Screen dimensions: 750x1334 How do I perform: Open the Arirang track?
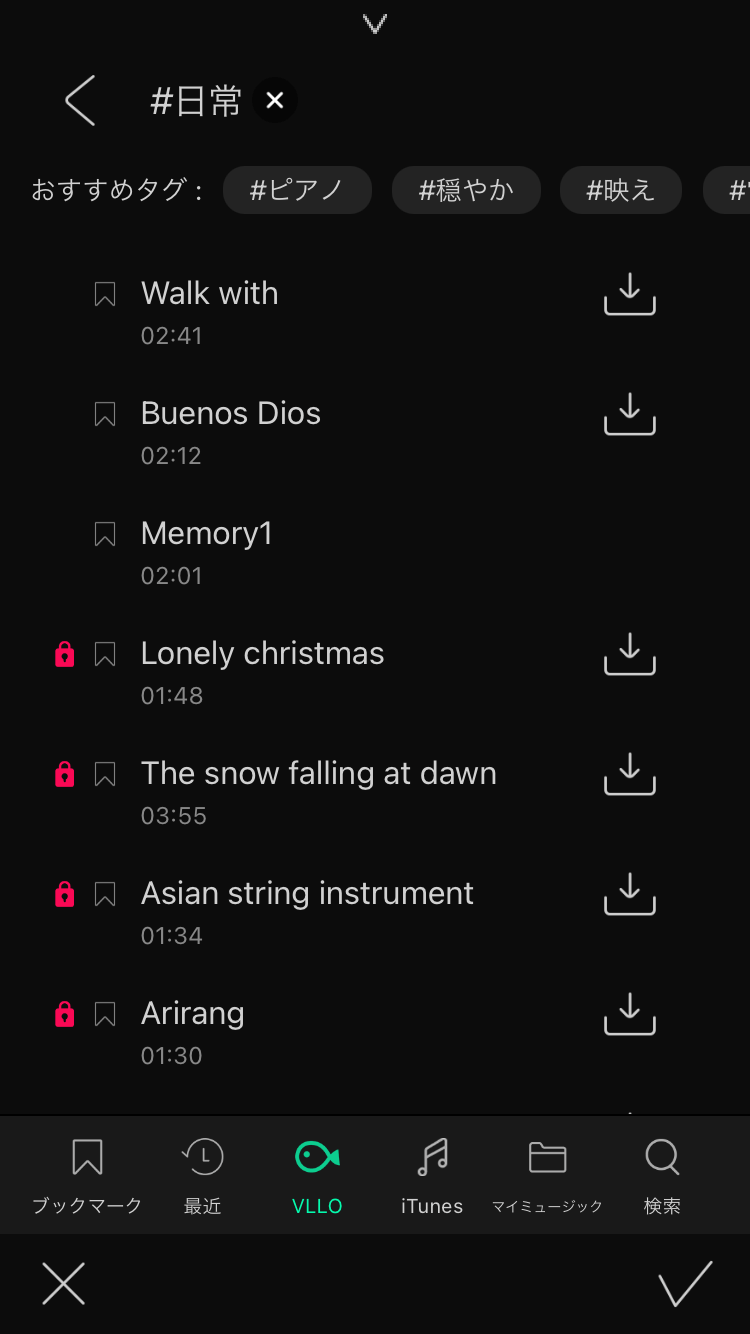tap(193, 1013)
